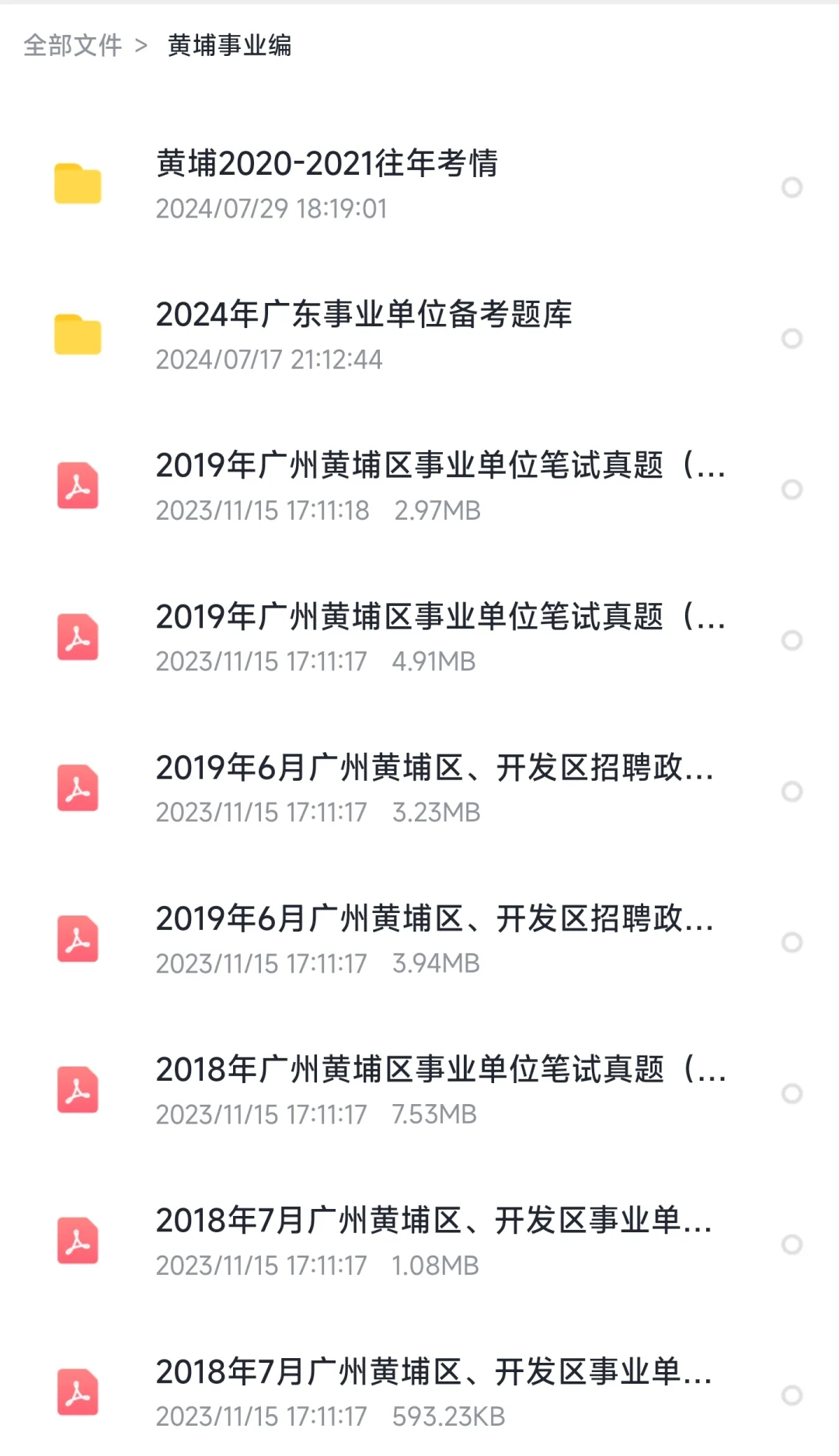Tick the circle for 2024年广东事业单位备考题库
This screenshot has width=839, height=1456.
click(792, 338)
